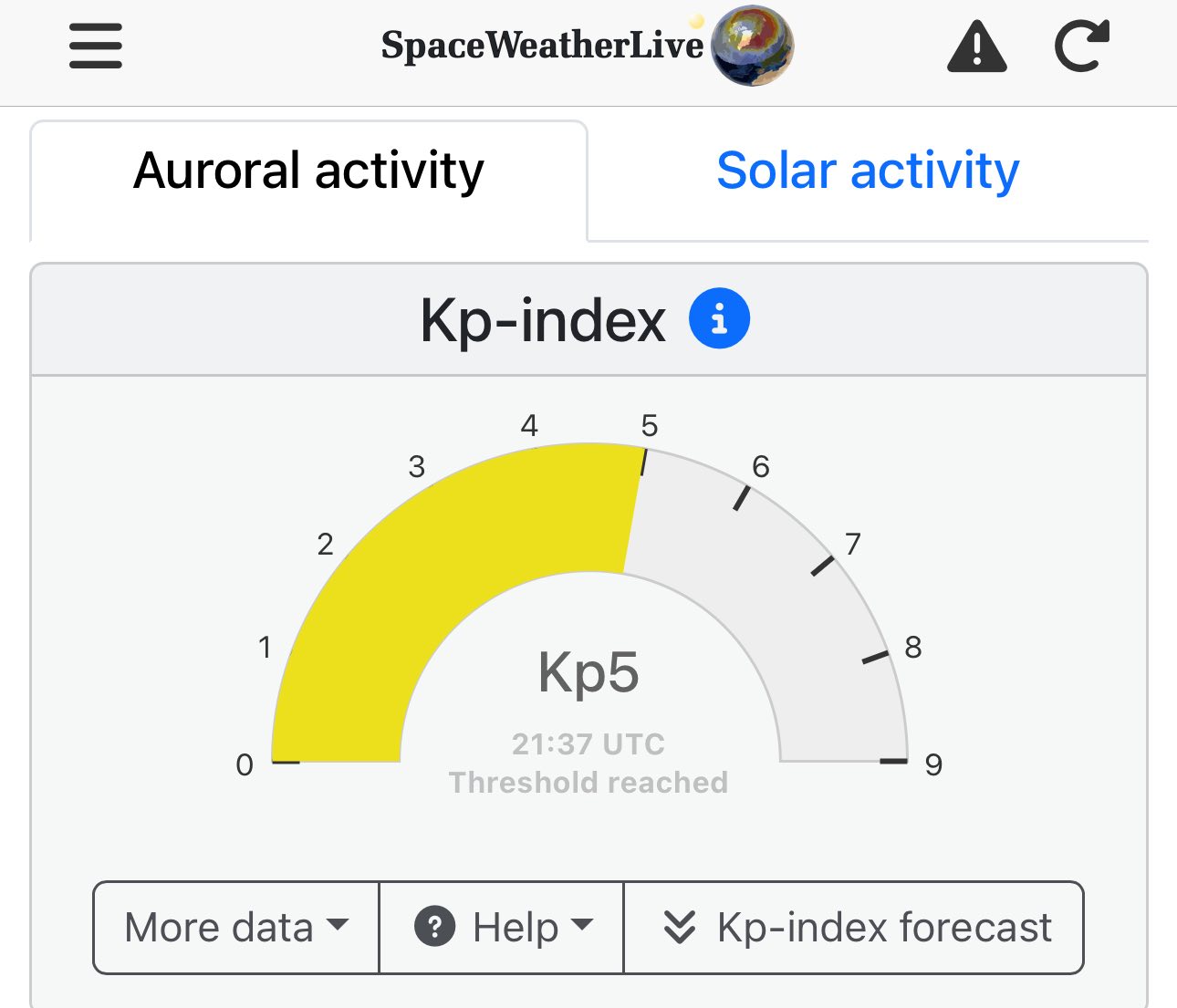Tap the SpaceWeatherLive home logo
The width and height of the screenshot is (1177, 1008).
pyautogui.click(x=587, y=46)
